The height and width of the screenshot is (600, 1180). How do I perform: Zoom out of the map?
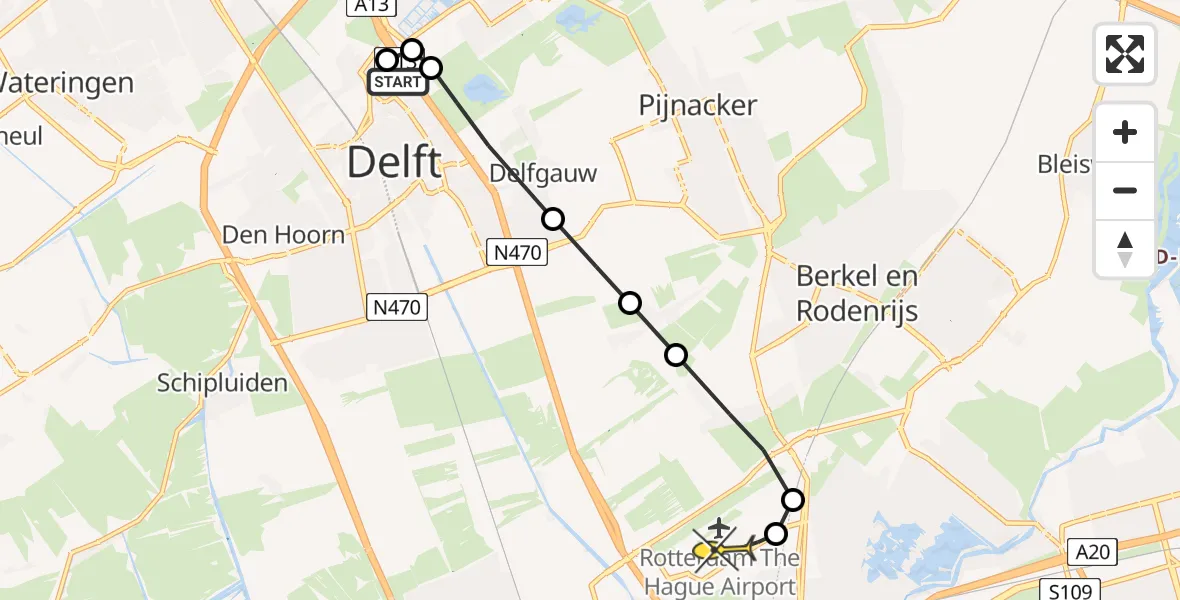pyautogui.click(x=1125, y=190)
